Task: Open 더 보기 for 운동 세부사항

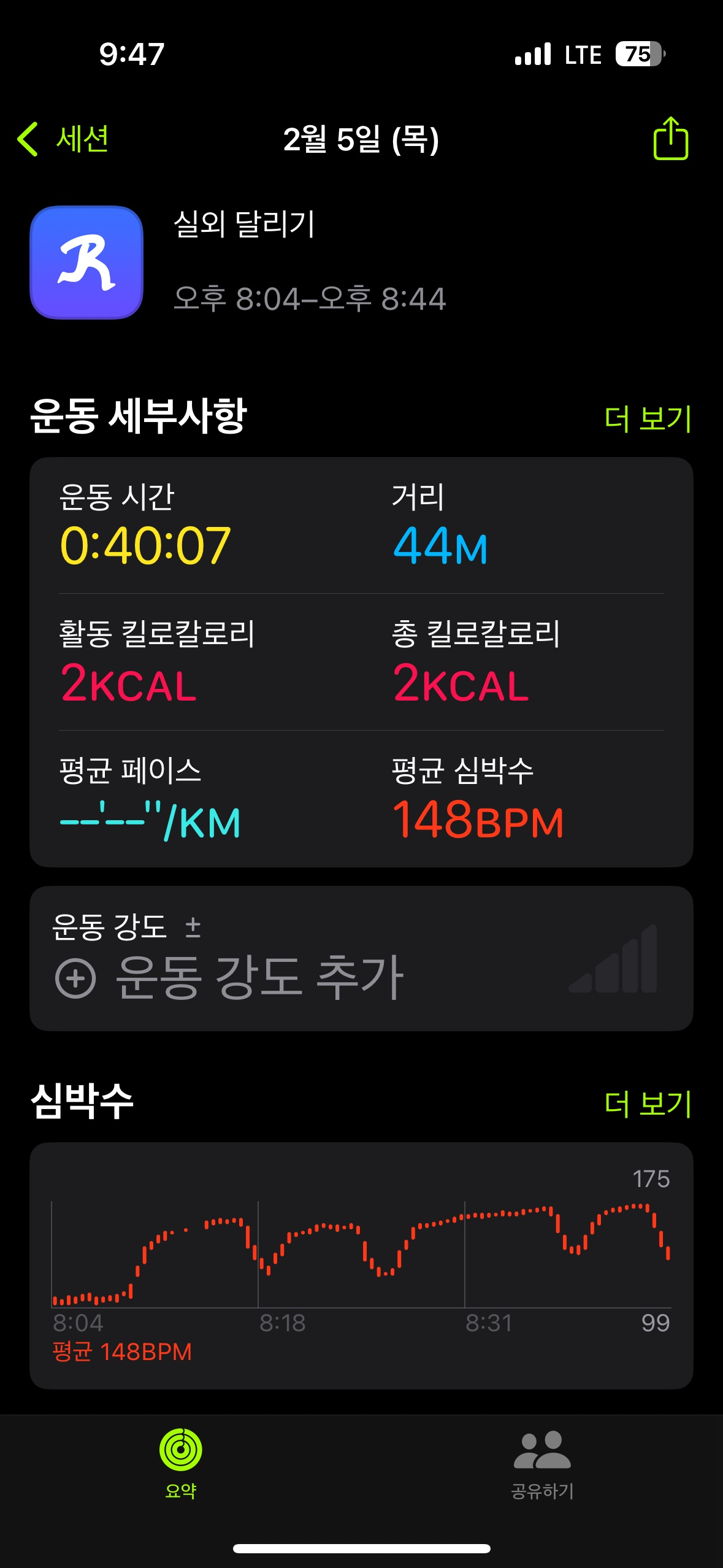Action: pyautogui.click(x=648, y=418)
